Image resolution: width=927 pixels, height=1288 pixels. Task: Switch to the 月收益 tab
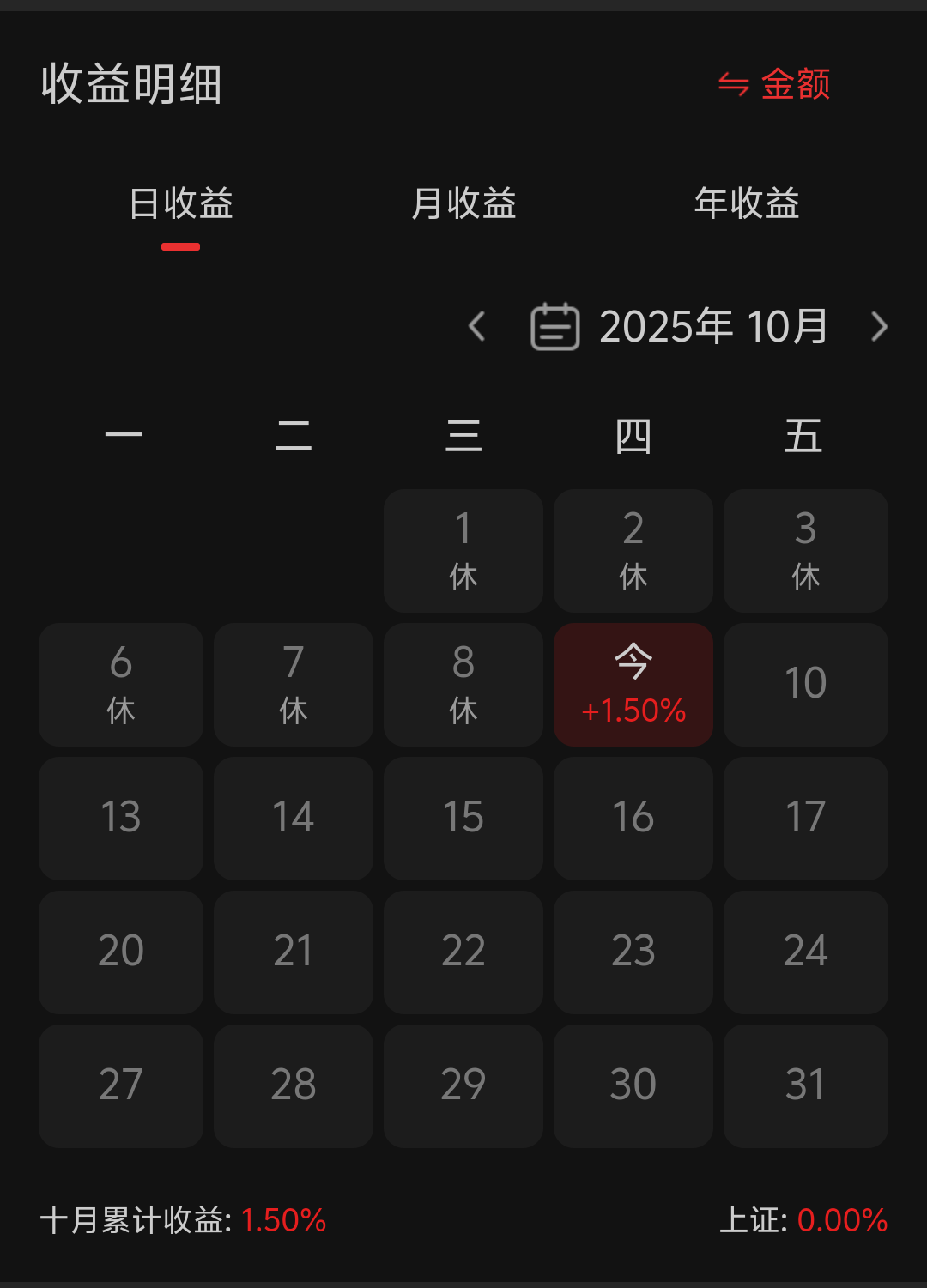point(463,204)
